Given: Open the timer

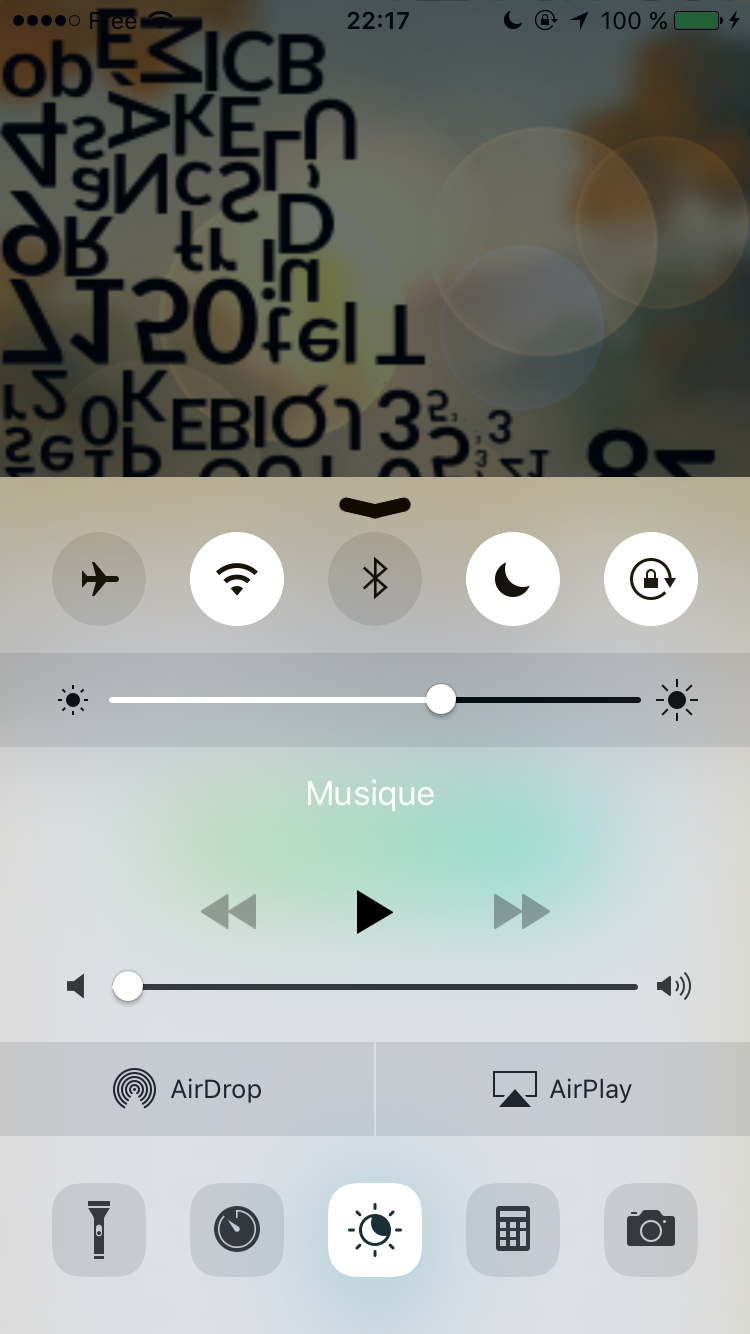Looking at the screenshot, I should [237, 1230].
